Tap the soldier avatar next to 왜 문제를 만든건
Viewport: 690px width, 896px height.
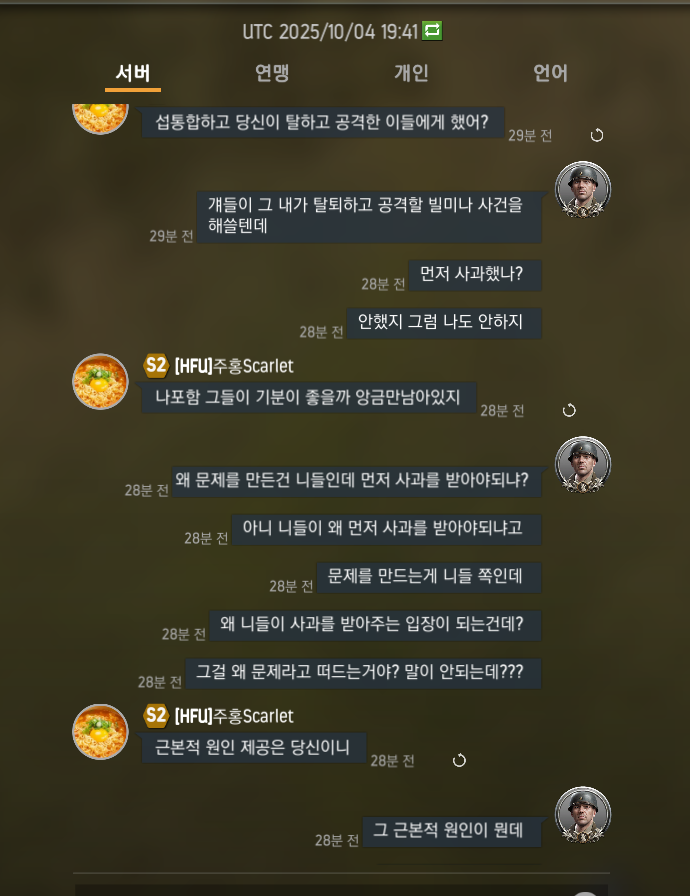pos(583,464)
